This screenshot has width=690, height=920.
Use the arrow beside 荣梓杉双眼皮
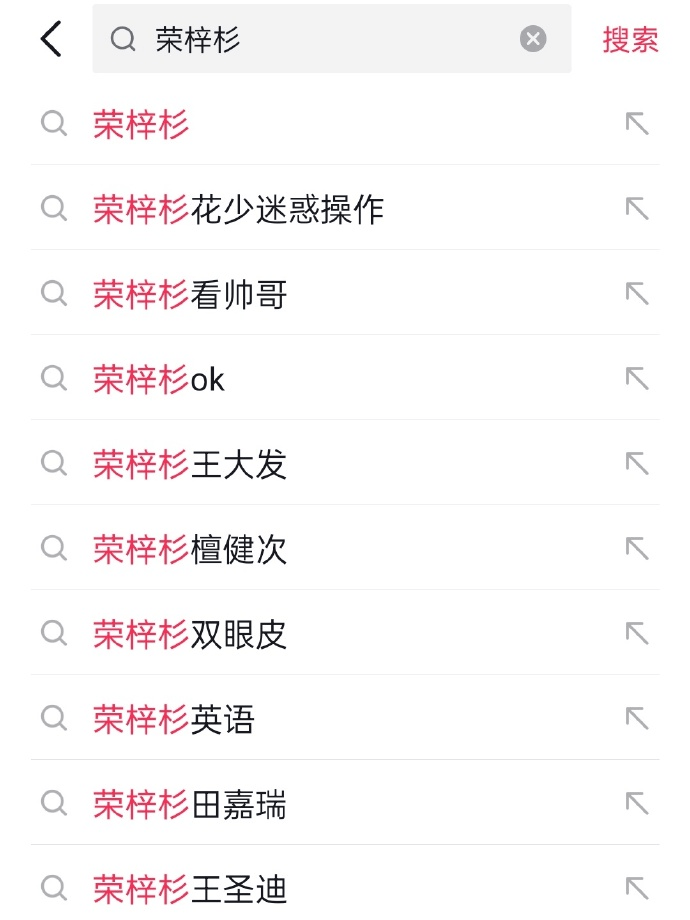point(637,633)
